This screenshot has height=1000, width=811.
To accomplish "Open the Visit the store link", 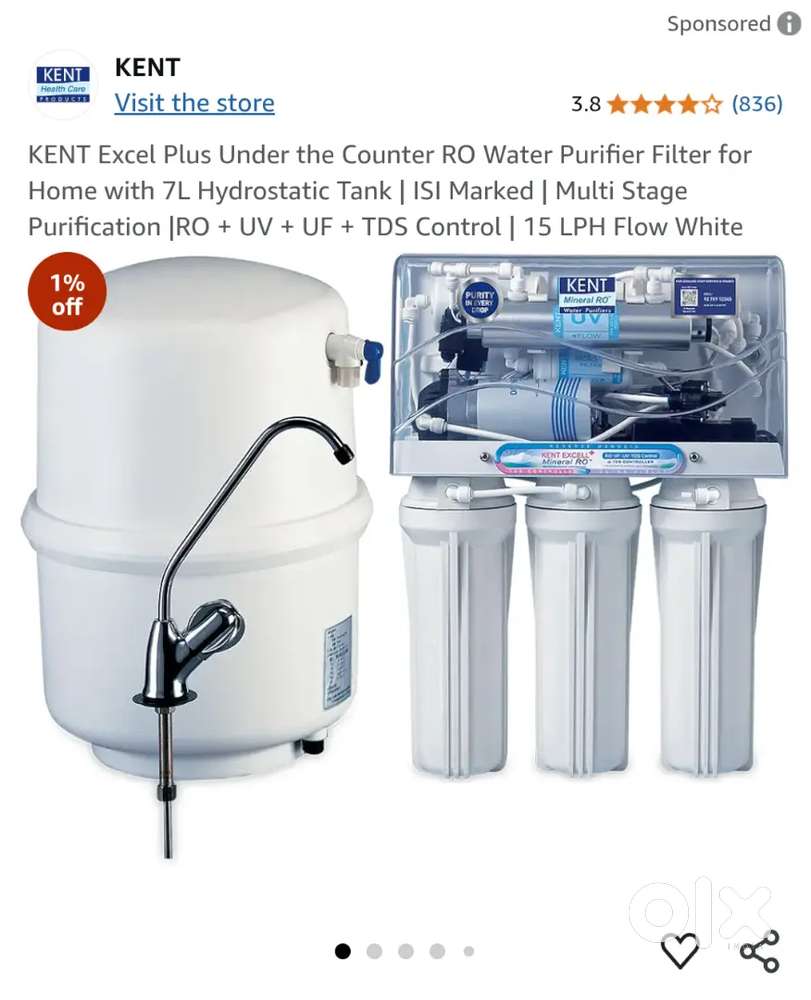I will click(194, 103).
